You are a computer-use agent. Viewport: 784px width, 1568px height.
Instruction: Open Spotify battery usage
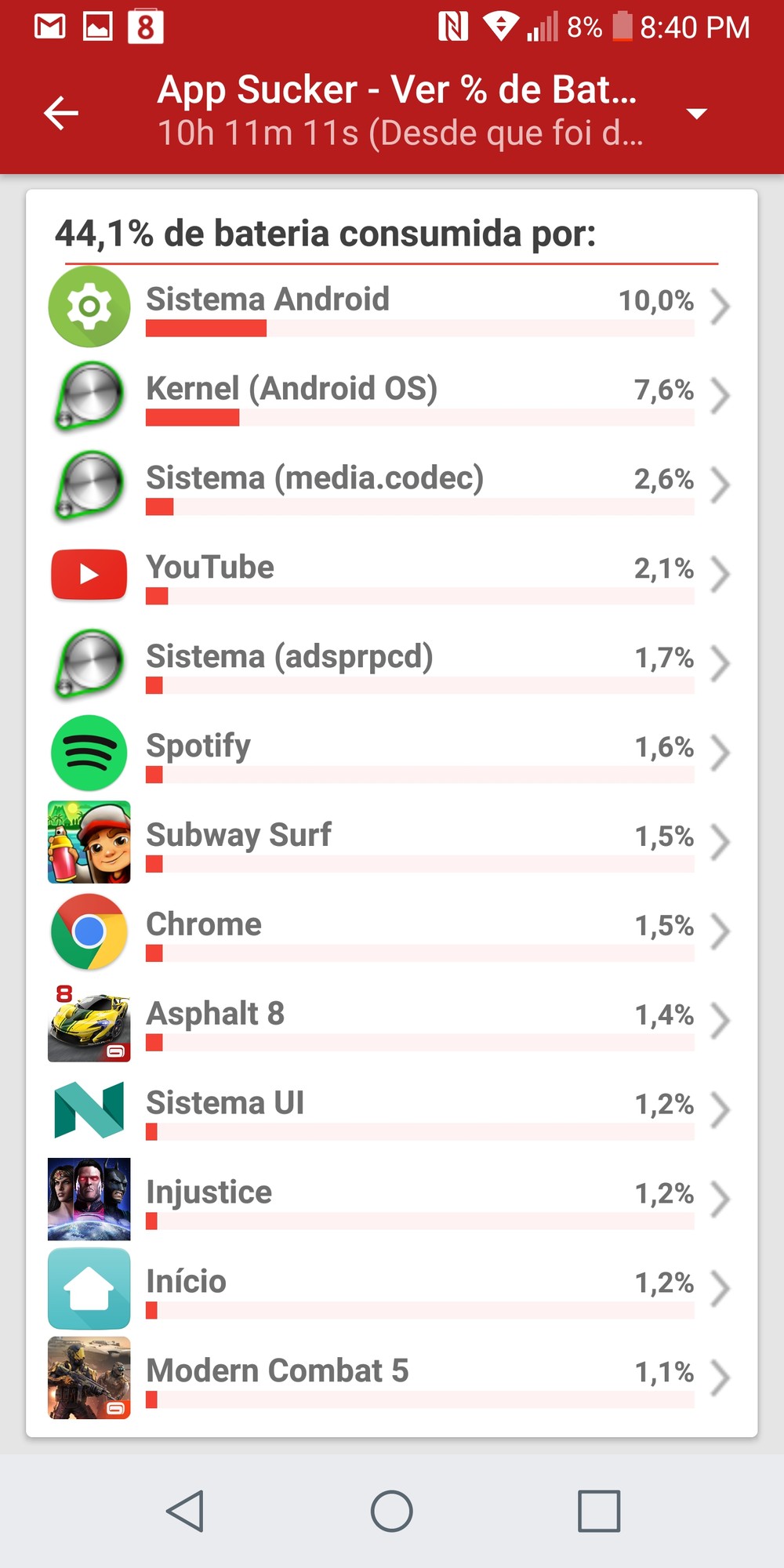coord(392,753)
